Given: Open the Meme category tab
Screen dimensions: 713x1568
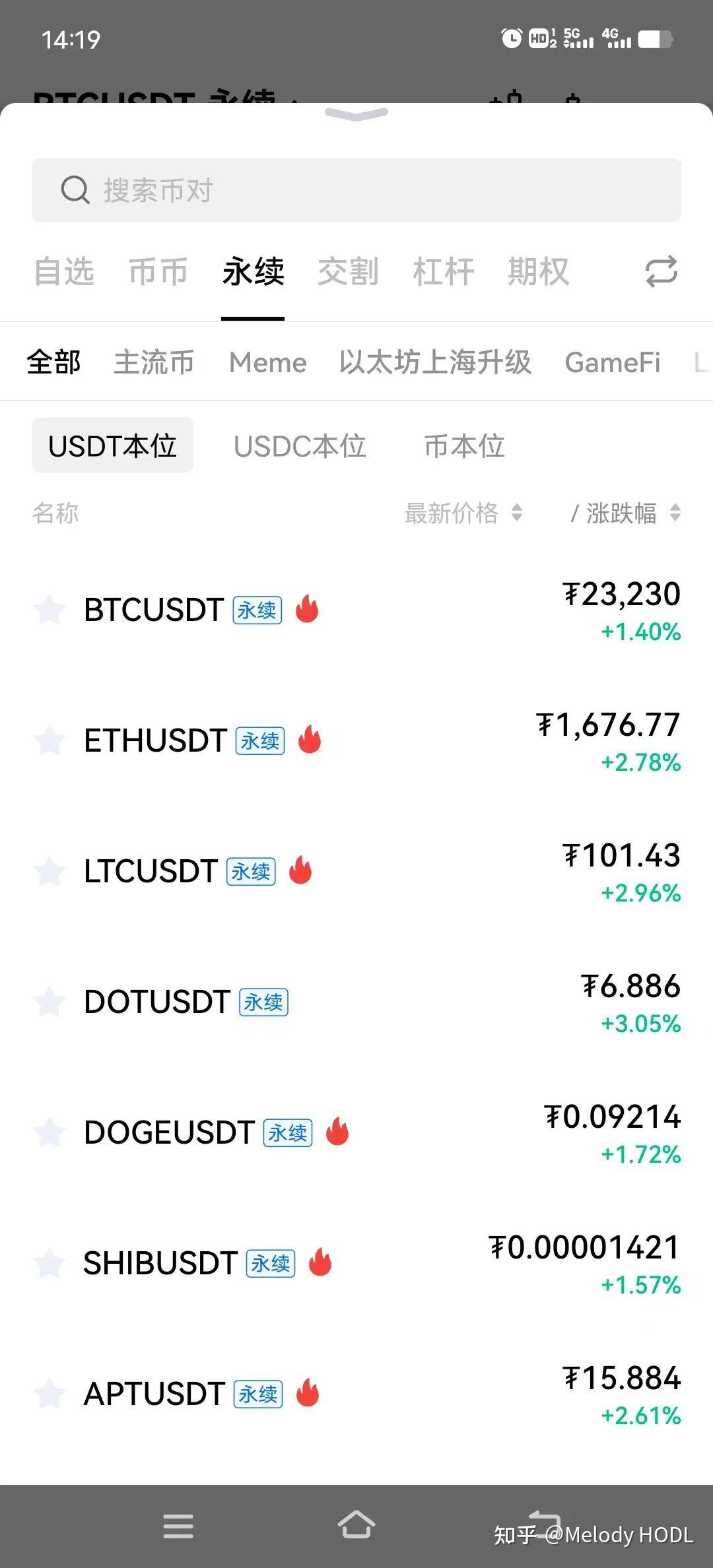Looking at the screenshot, I should (x=267, y=362).
